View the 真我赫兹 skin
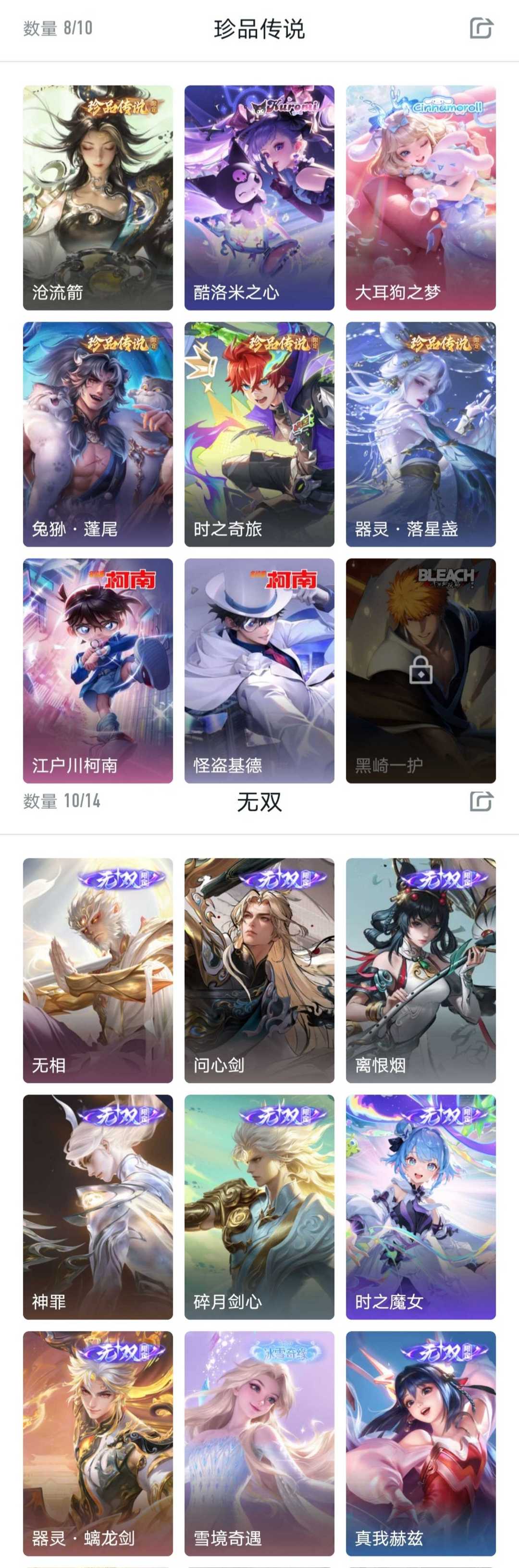Viewport: 519px width, 1568px height. point(420,1443)
